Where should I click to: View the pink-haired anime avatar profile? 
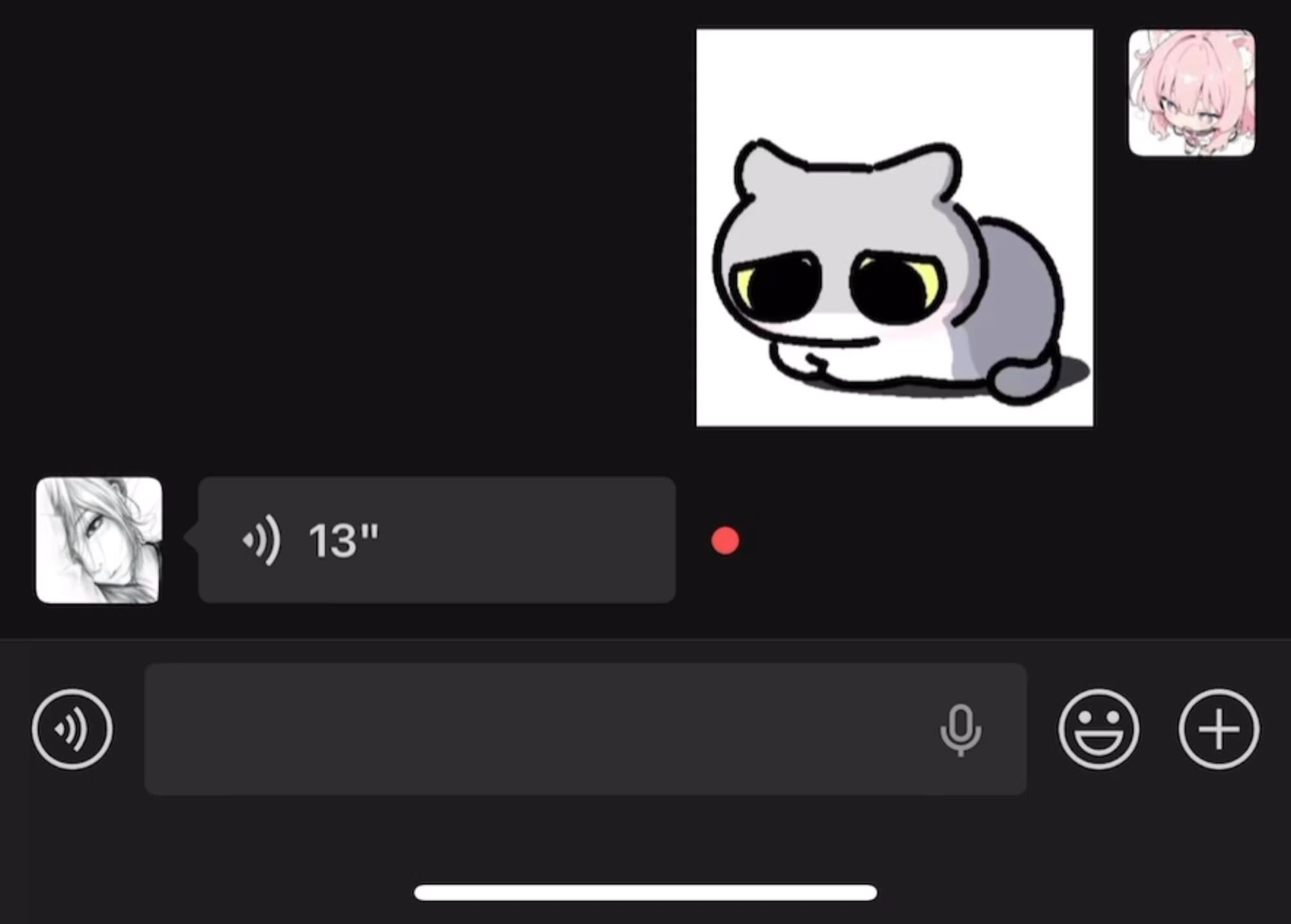[1192, 92]
